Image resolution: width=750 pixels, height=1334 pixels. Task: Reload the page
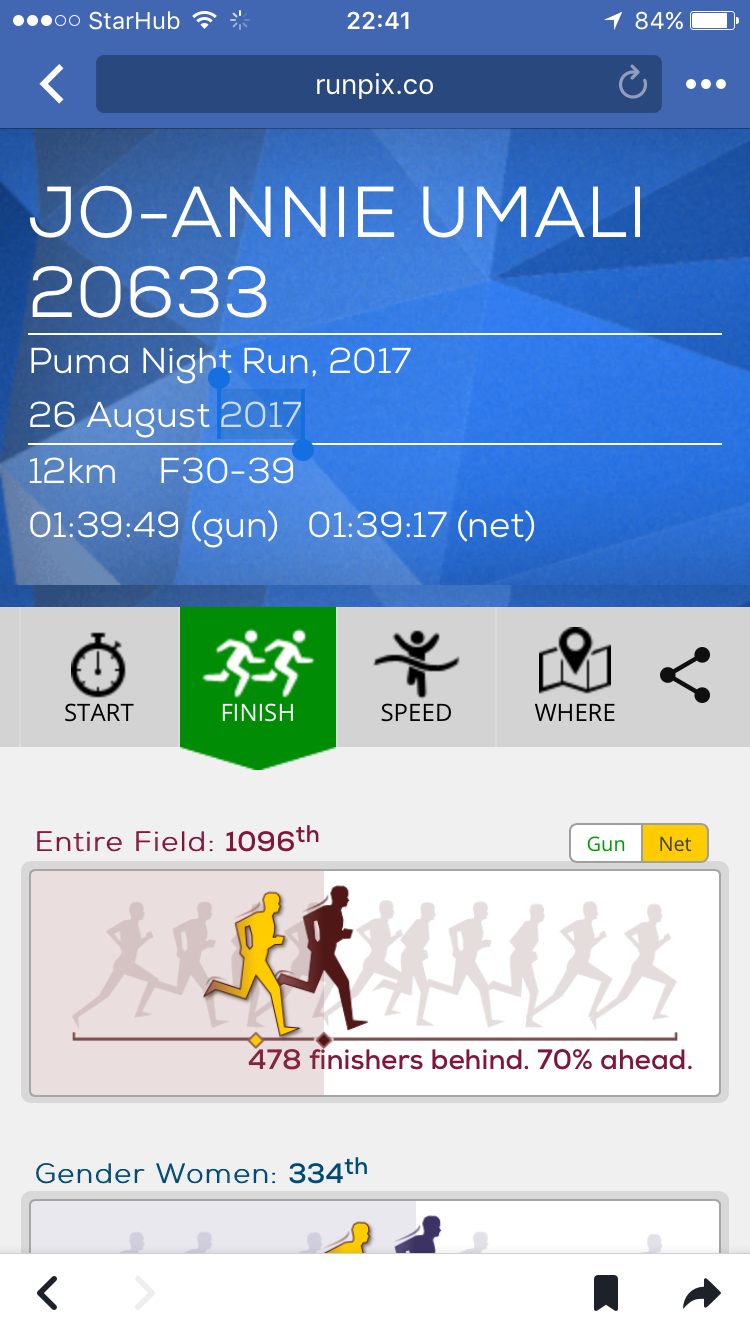click(x=632, y=85)
